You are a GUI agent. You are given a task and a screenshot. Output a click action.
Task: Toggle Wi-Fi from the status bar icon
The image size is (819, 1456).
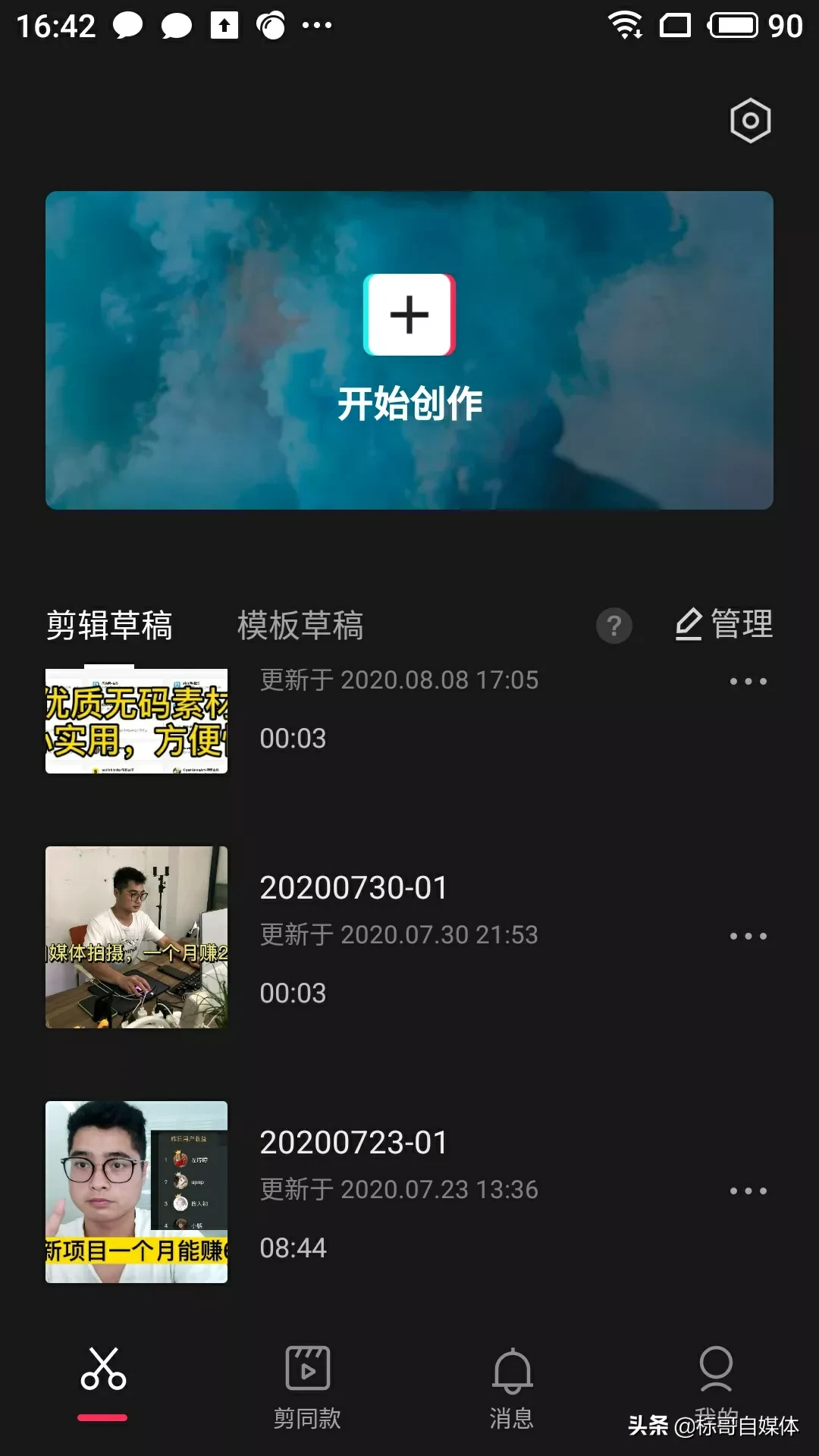pyautogui.click(x=626, y=25)
